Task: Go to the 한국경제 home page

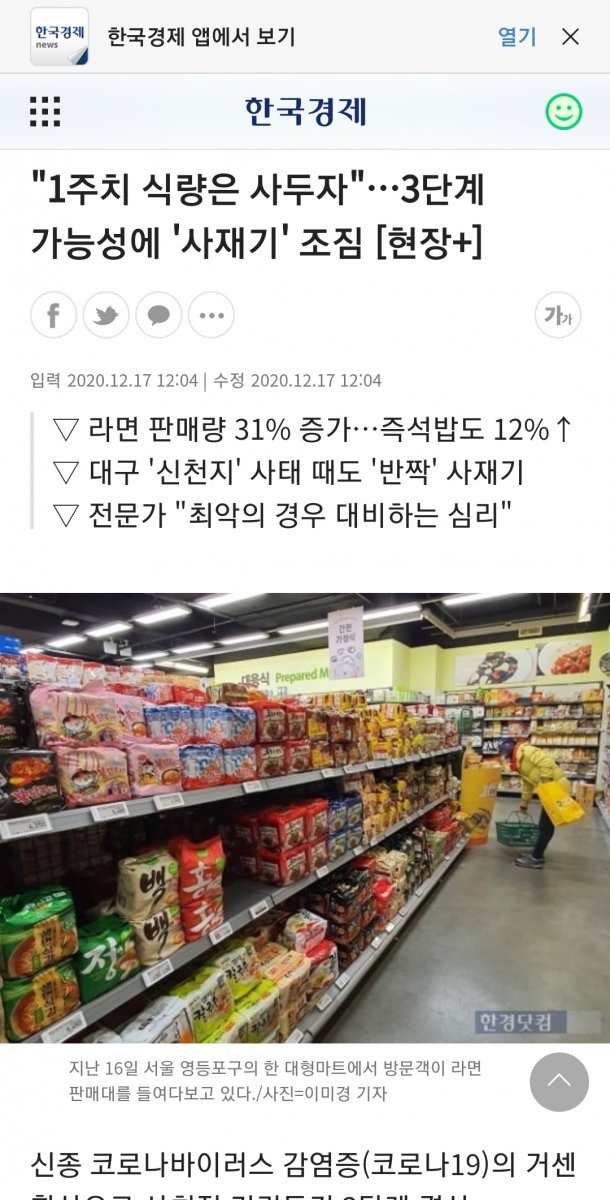Action: pos(306,111)
